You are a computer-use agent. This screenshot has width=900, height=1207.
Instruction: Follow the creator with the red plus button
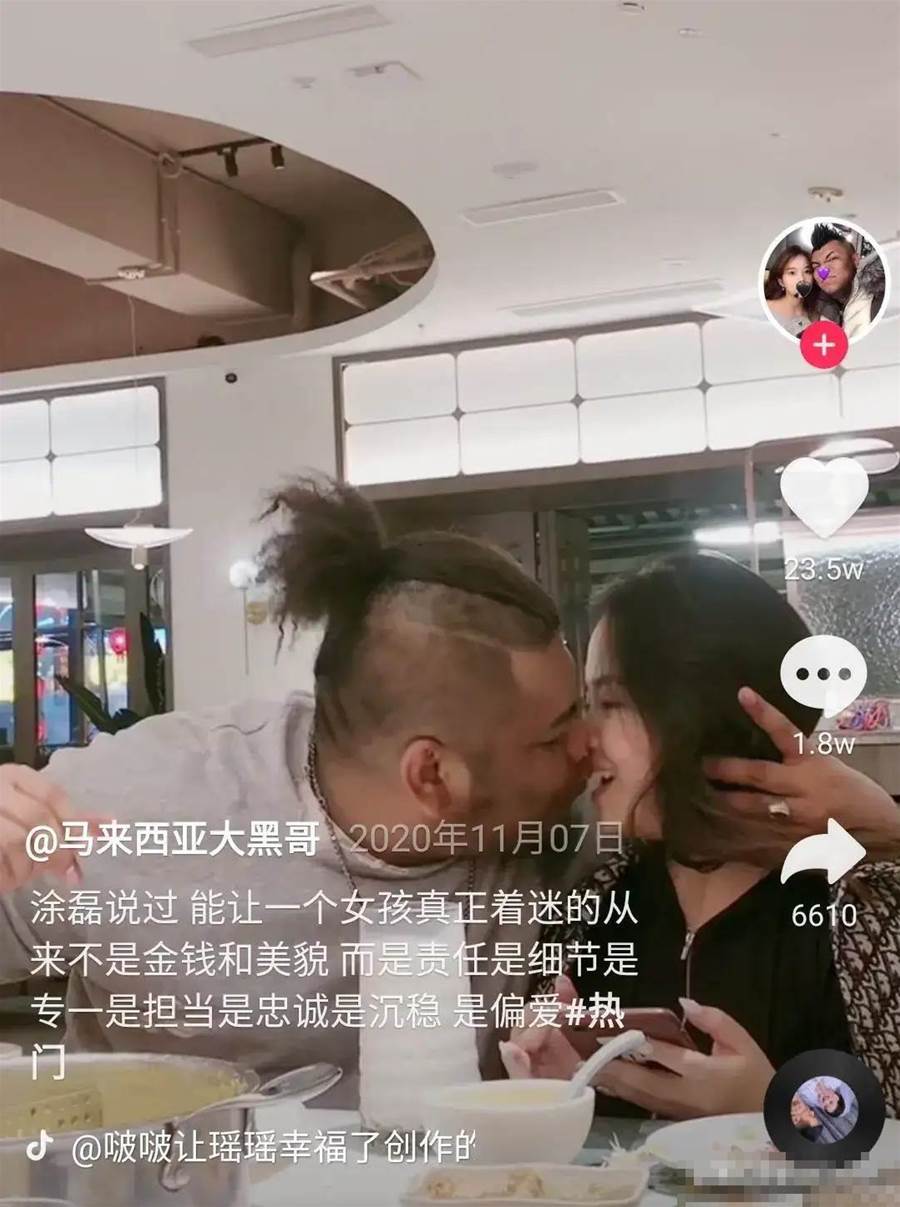(x=824, y=346)
